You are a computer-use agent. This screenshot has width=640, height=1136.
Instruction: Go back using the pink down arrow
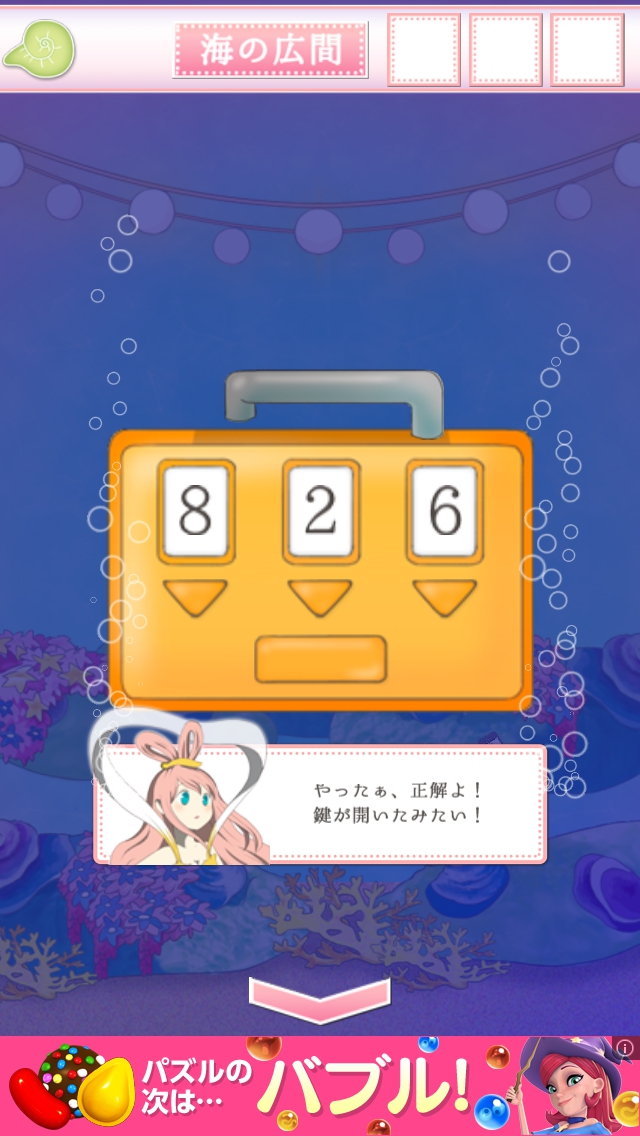click(319, 999)
